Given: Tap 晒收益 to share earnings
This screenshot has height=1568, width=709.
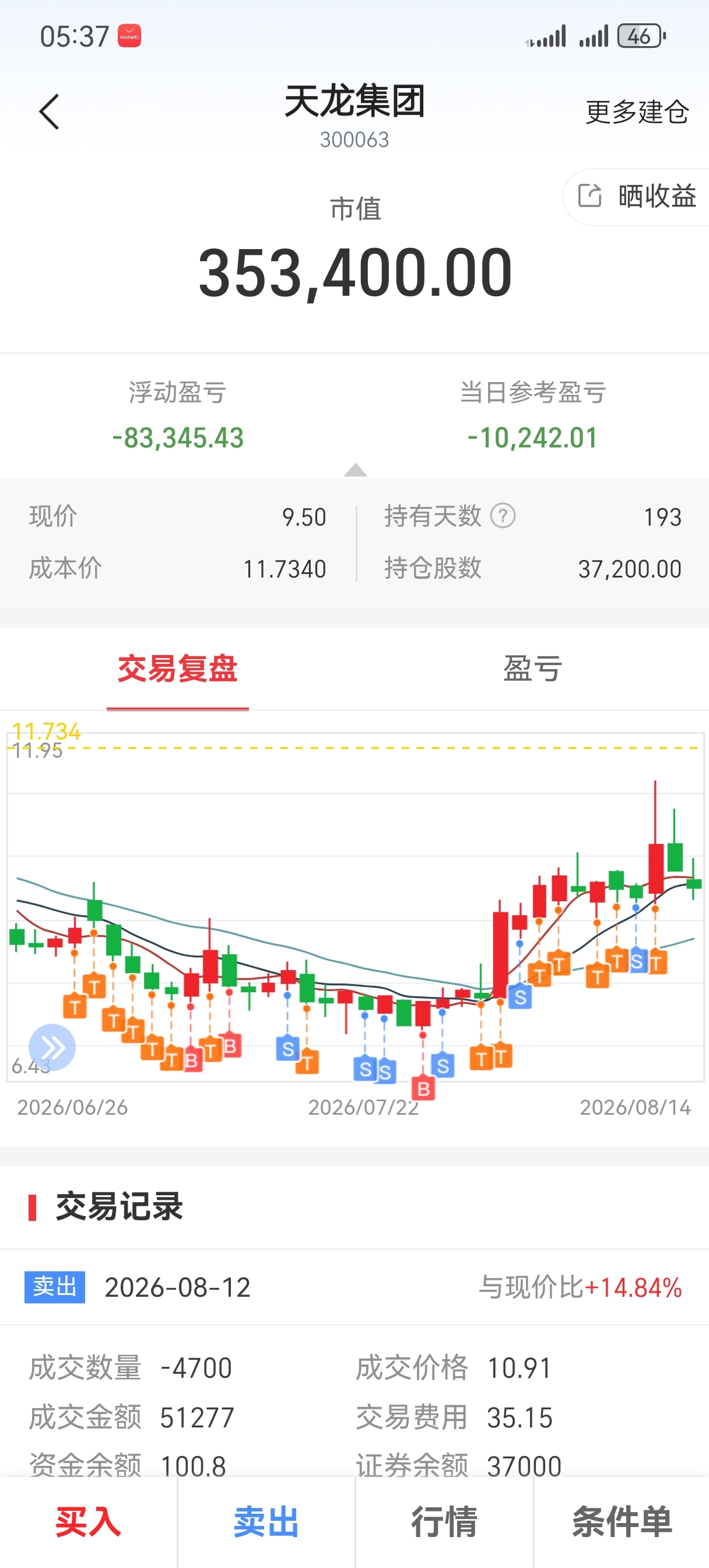Looking at the screenshot, I should [x=637, y=197].
